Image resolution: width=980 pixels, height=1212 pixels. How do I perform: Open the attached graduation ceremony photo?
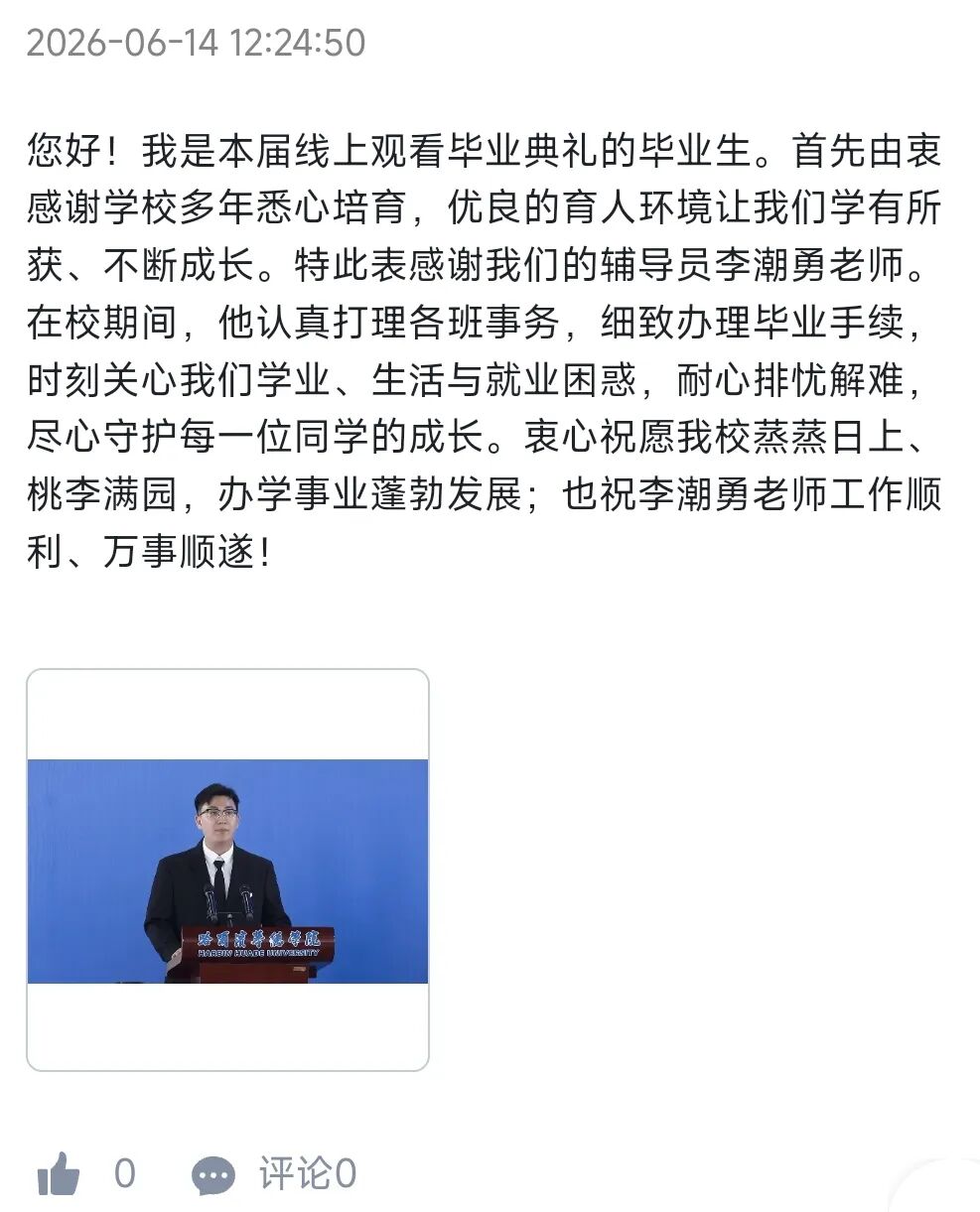[x=227, y=871]
